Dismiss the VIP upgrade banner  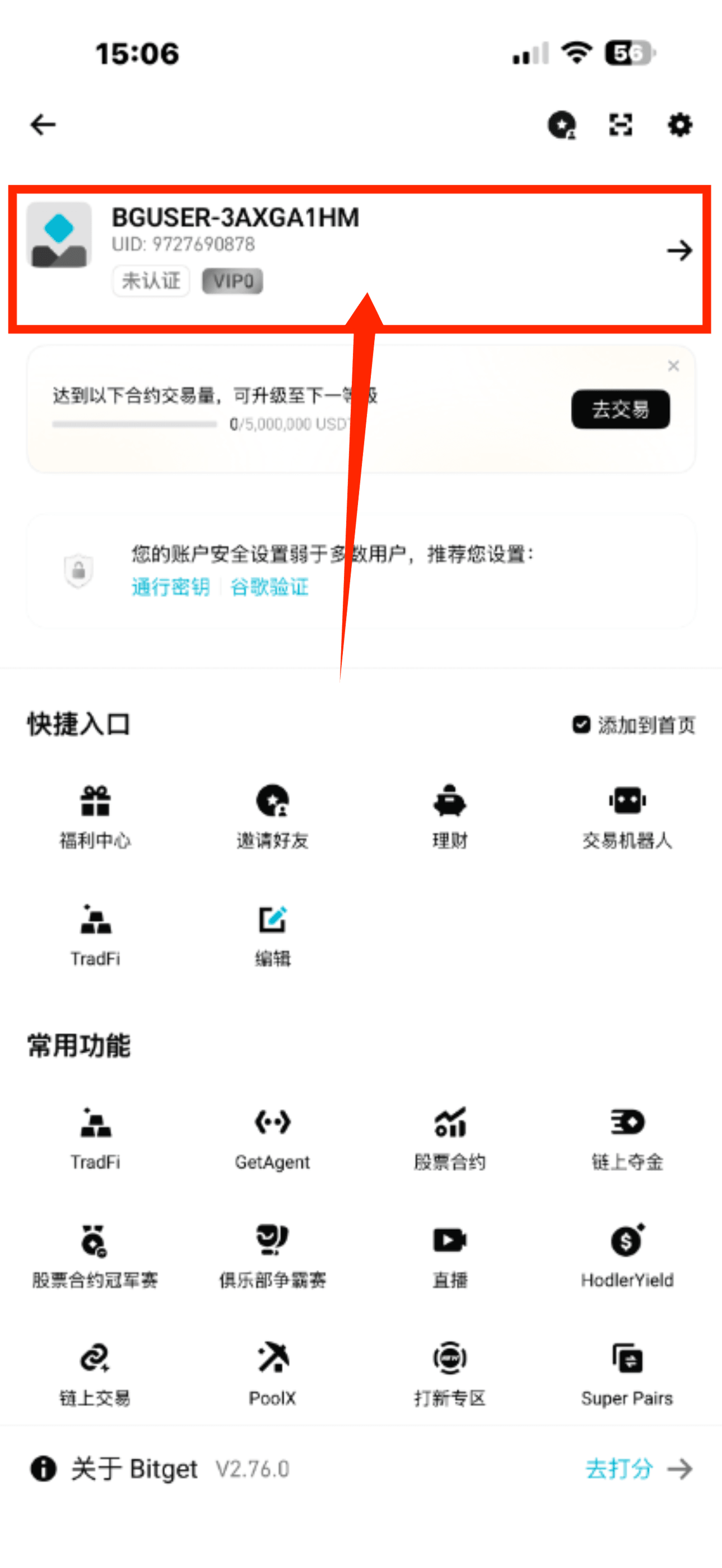click(673, 366)
